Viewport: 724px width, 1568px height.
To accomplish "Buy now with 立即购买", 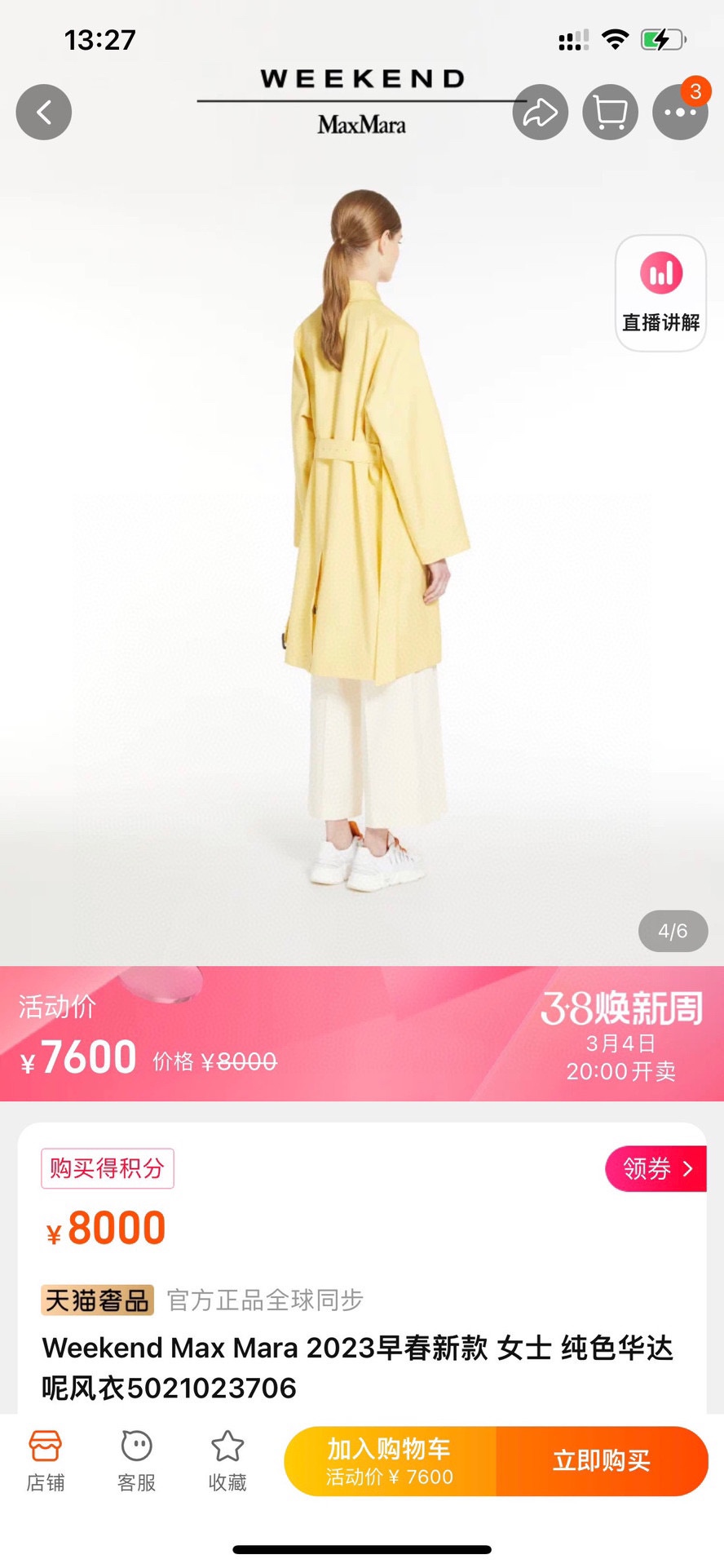I will click(x=602, y=1461).
